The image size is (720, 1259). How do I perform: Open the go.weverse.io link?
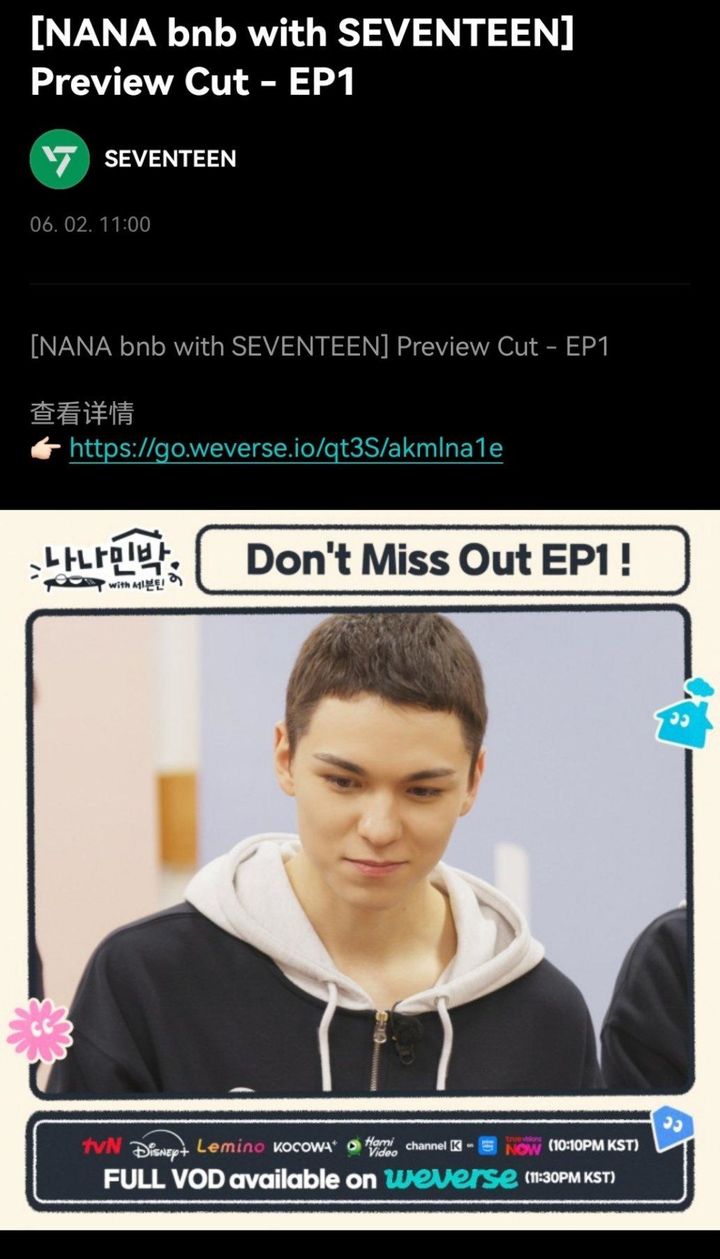(286, 449)
